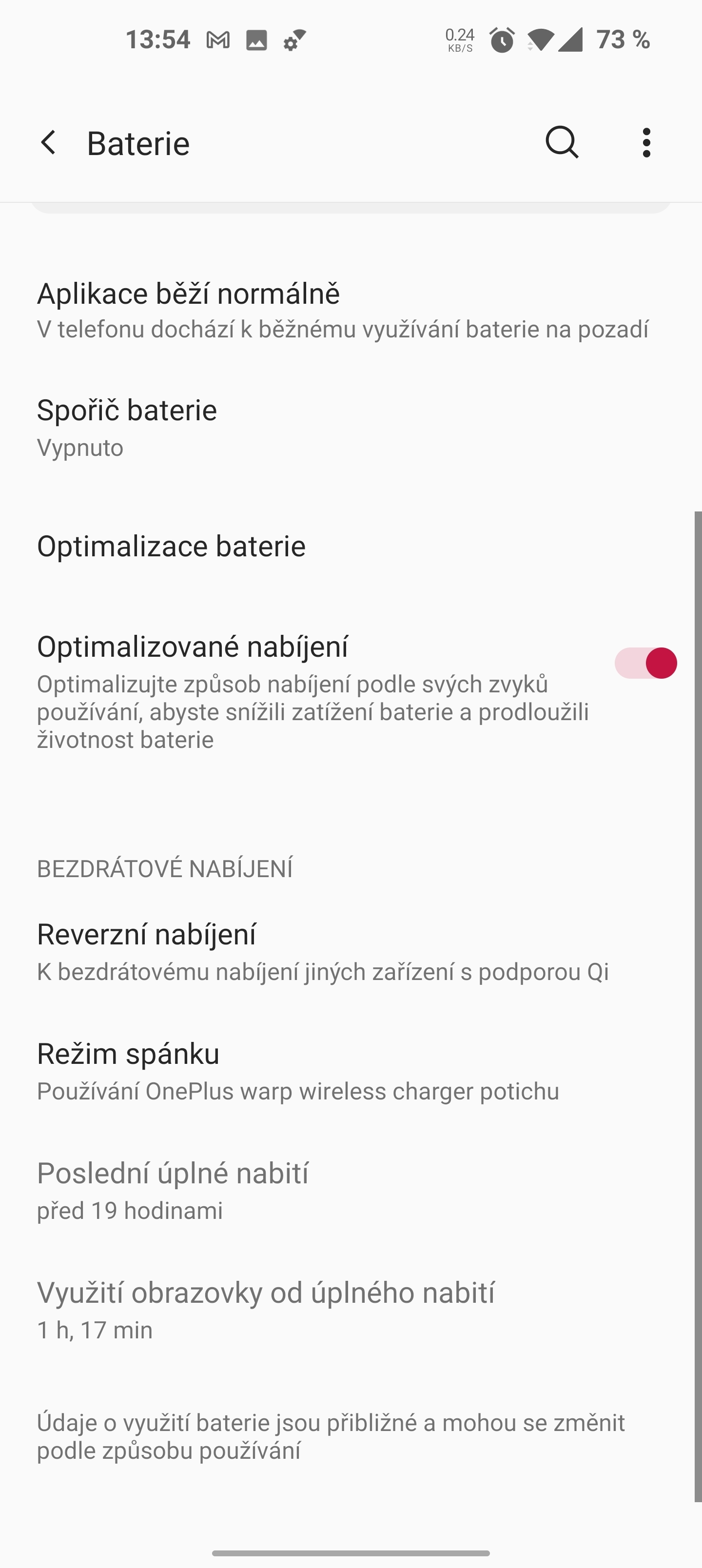Tap the screenshot notification icon

257,39
